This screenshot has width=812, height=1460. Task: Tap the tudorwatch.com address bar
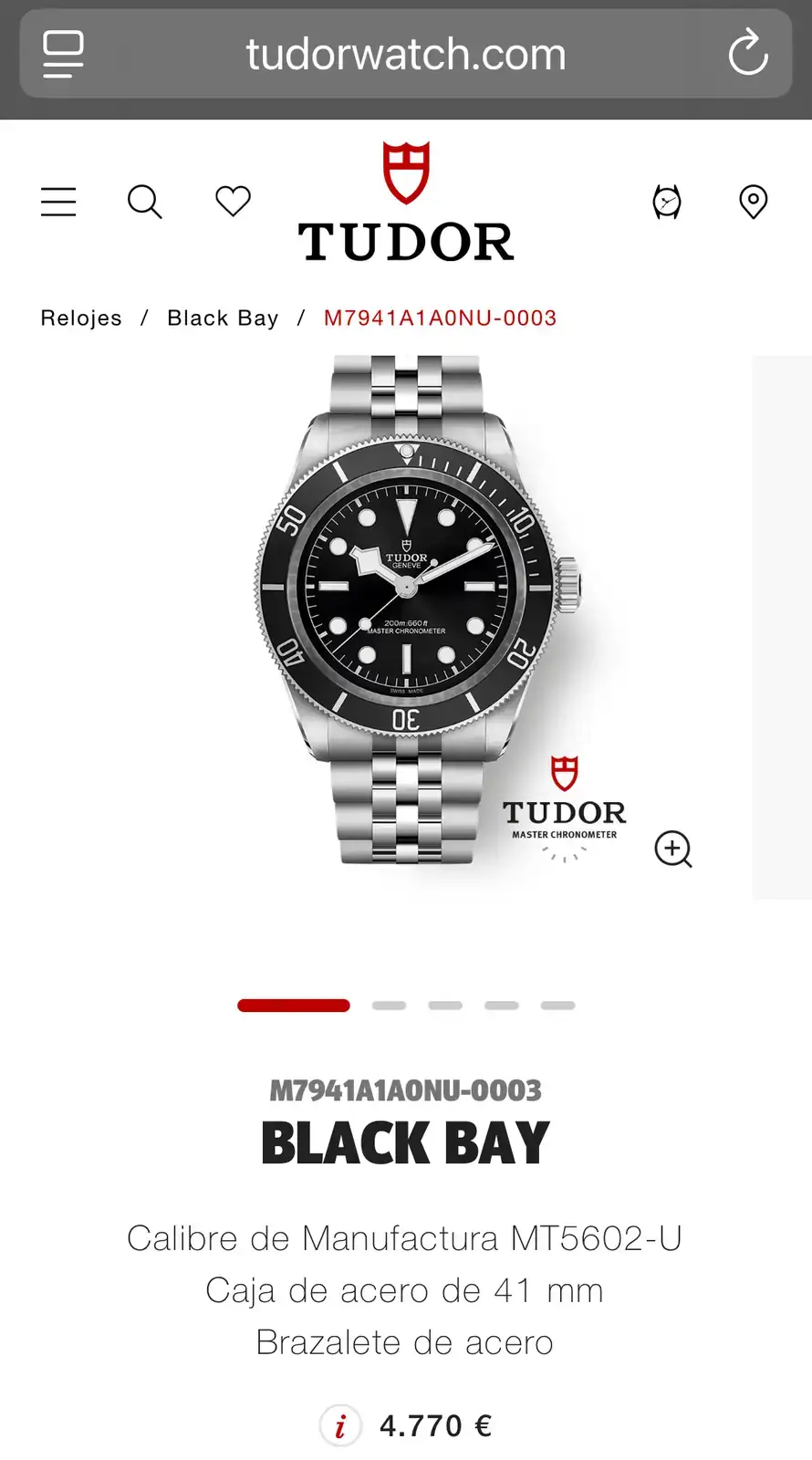pos(406,54)
